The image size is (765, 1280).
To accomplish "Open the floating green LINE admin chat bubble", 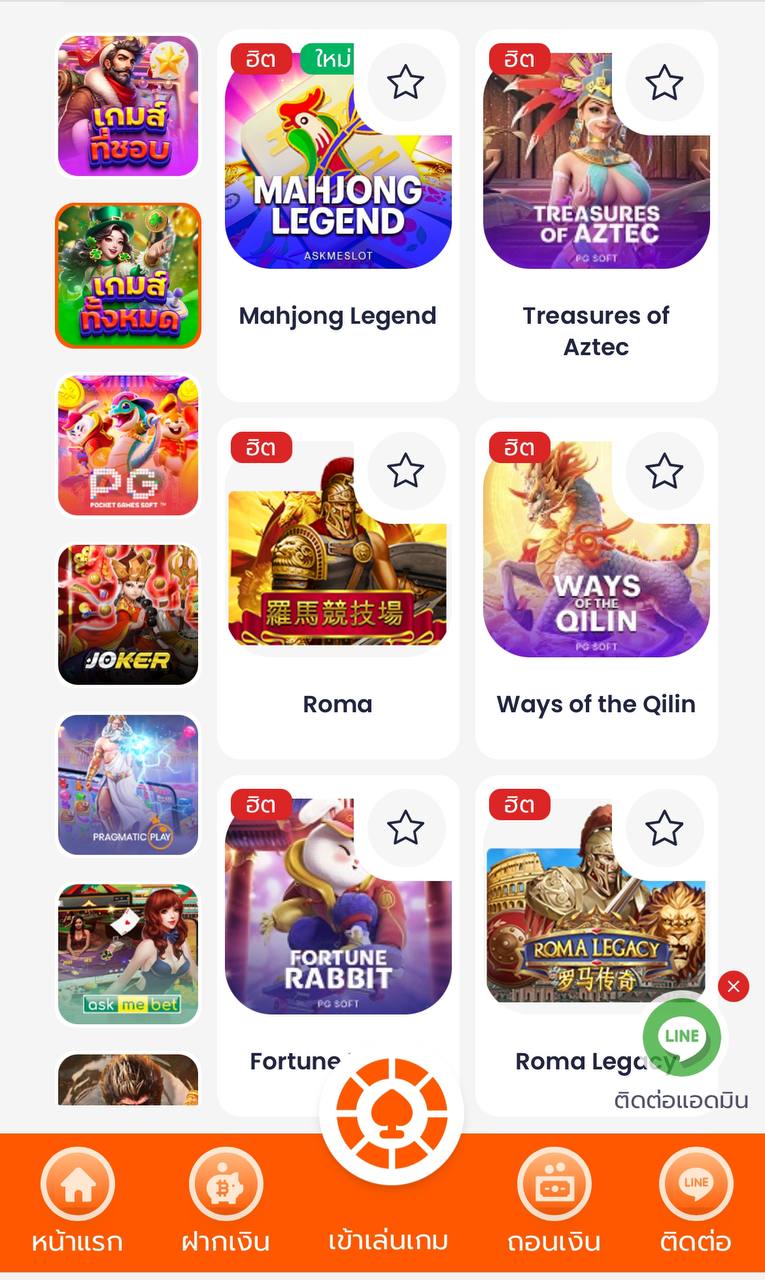I will (683, 1037).
